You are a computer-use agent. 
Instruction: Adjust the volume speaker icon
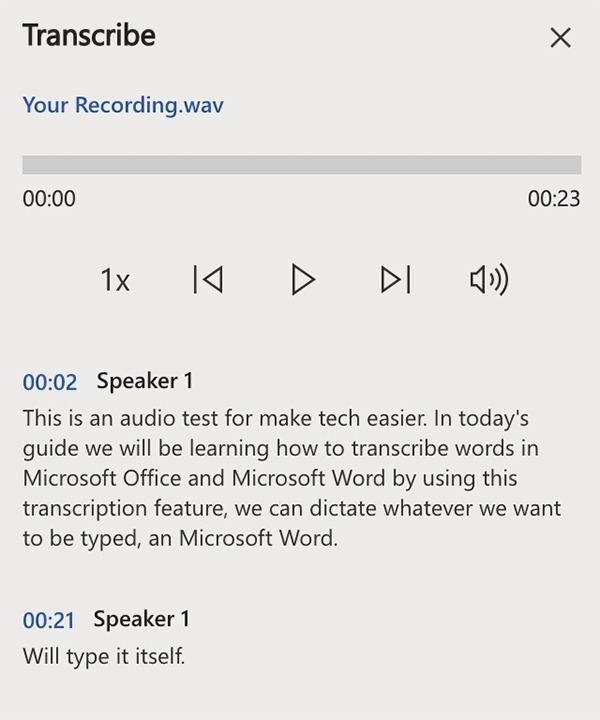click(488, 280)
